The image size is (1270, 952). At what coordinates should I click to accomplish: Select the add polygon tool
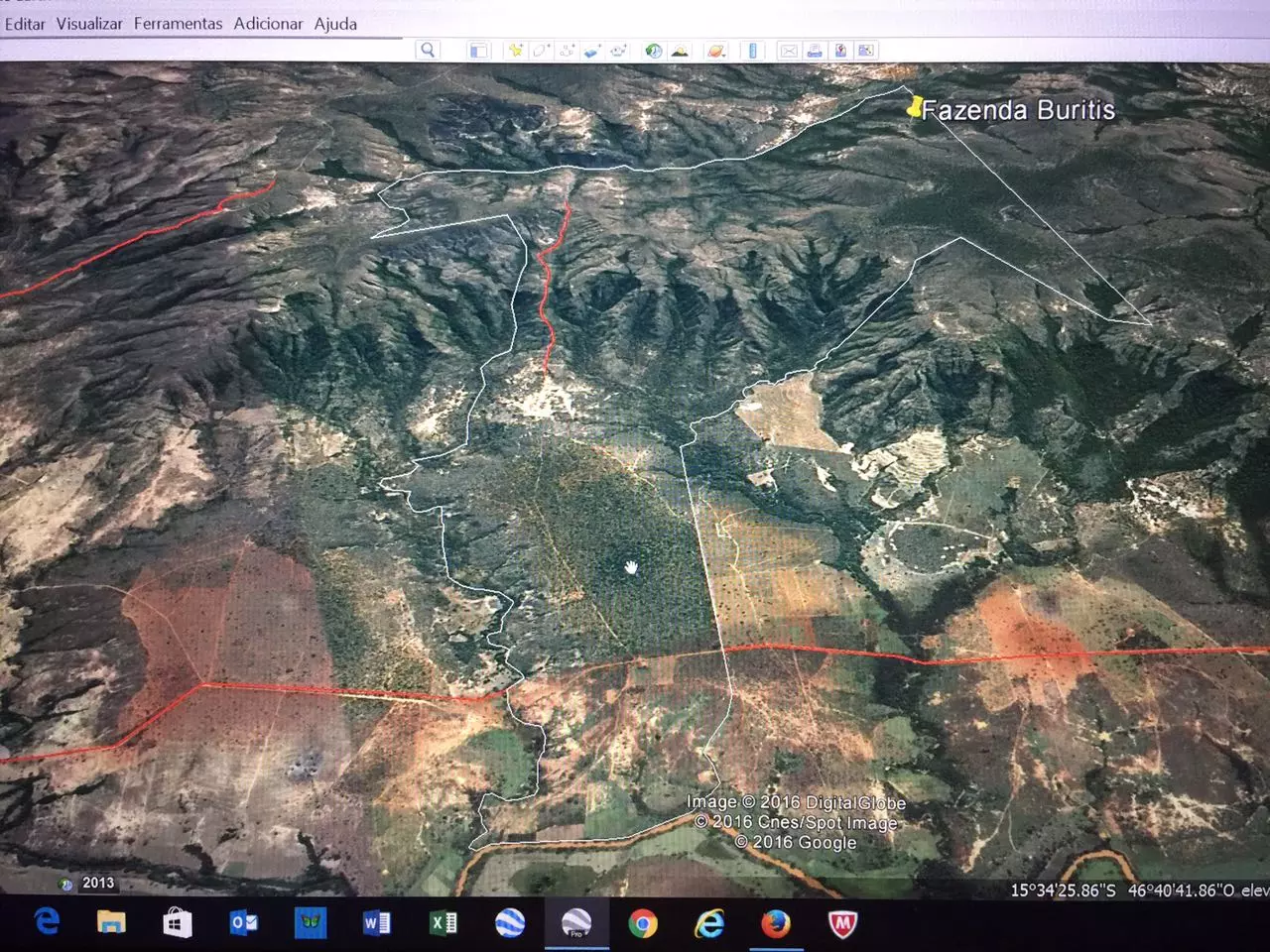point(541,51)
